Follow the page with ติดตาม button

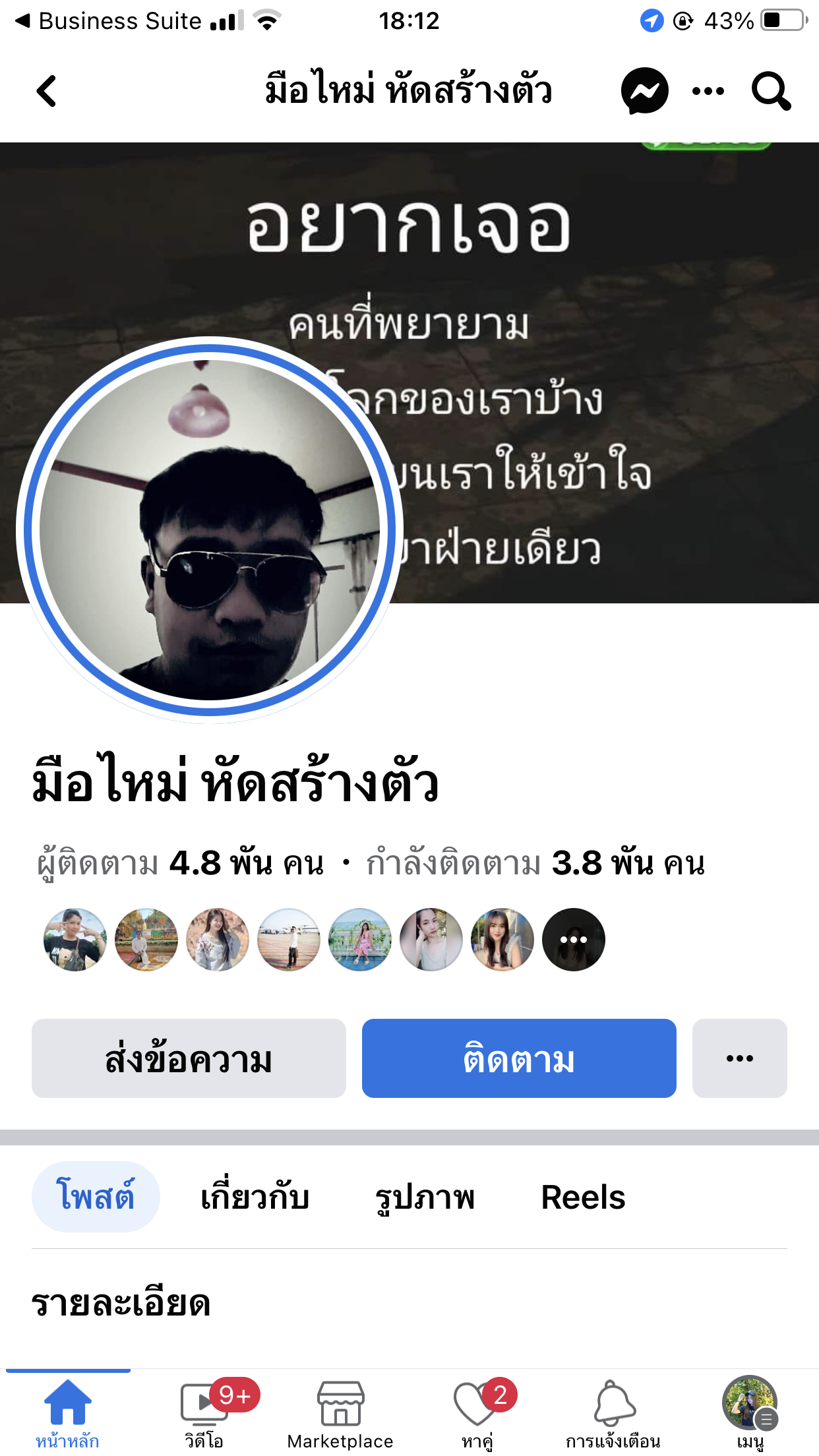[519, 1058]
